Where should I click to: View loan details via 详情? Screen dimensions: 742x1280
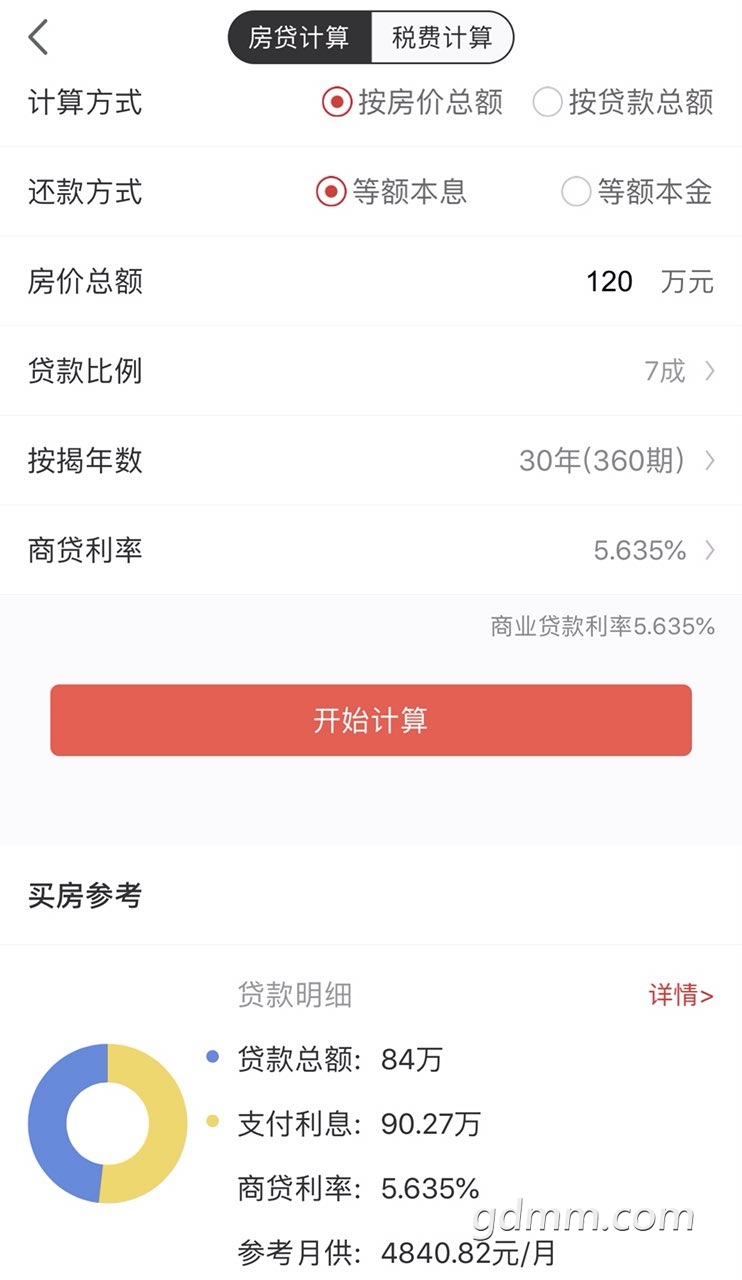(680, 995)
